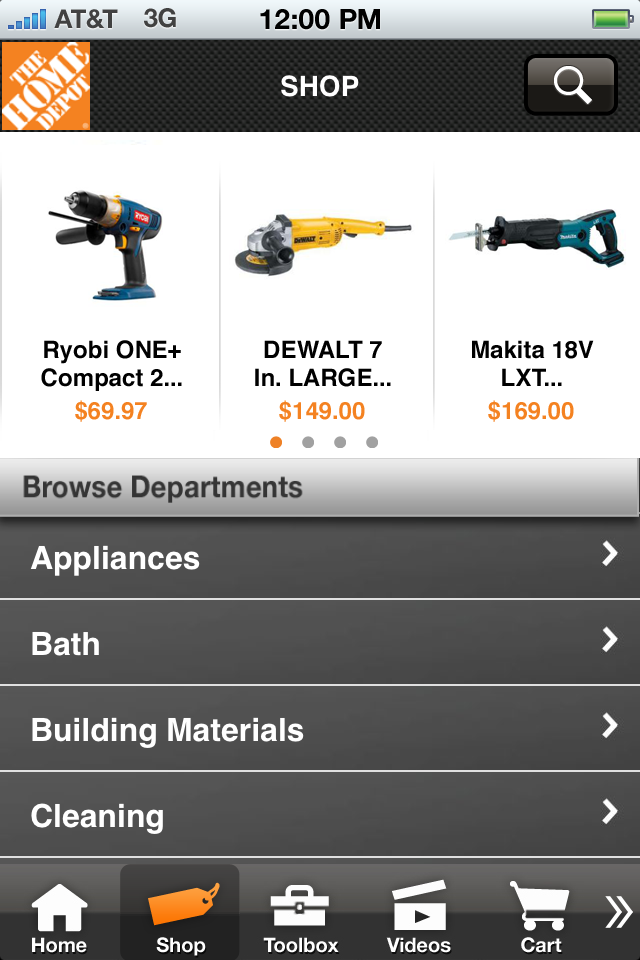Browse the Appliances department
The width and height of the screenshot is (640, 960).
(x=320, y=558)
